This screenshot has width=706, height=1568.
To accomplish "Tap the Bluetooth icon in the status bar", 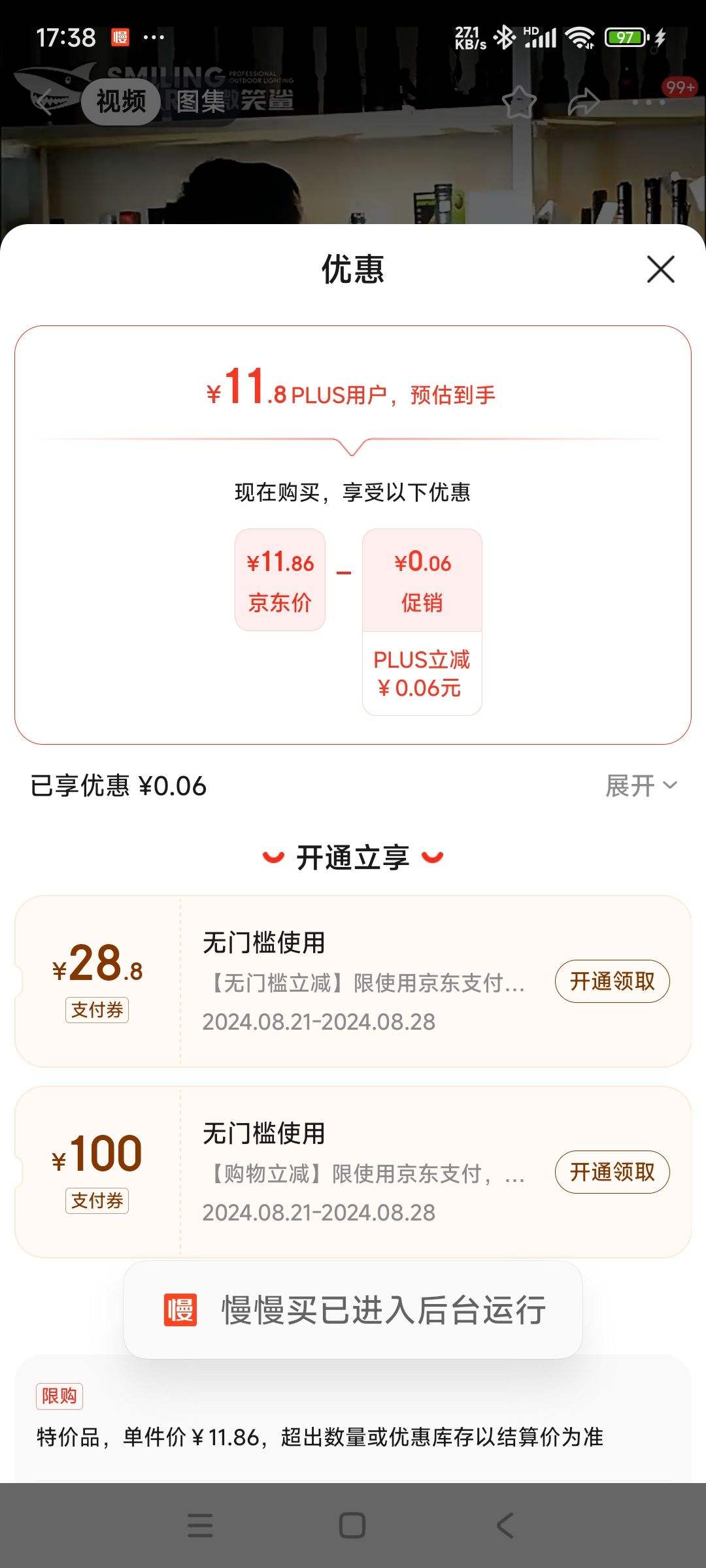I will [x=505, y=37].
